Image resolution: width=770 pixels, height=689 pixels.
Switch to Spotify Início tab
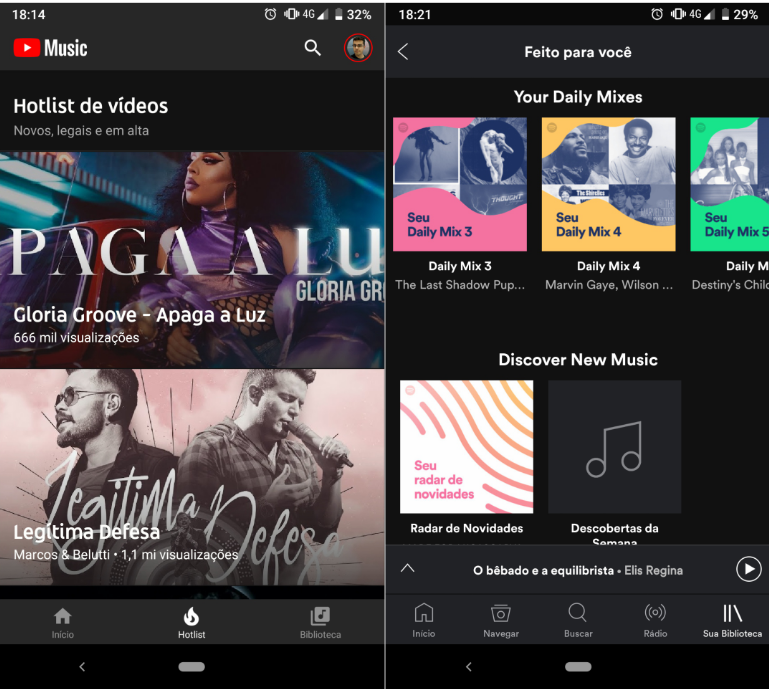pyautogui.click(x=424, y=620)
